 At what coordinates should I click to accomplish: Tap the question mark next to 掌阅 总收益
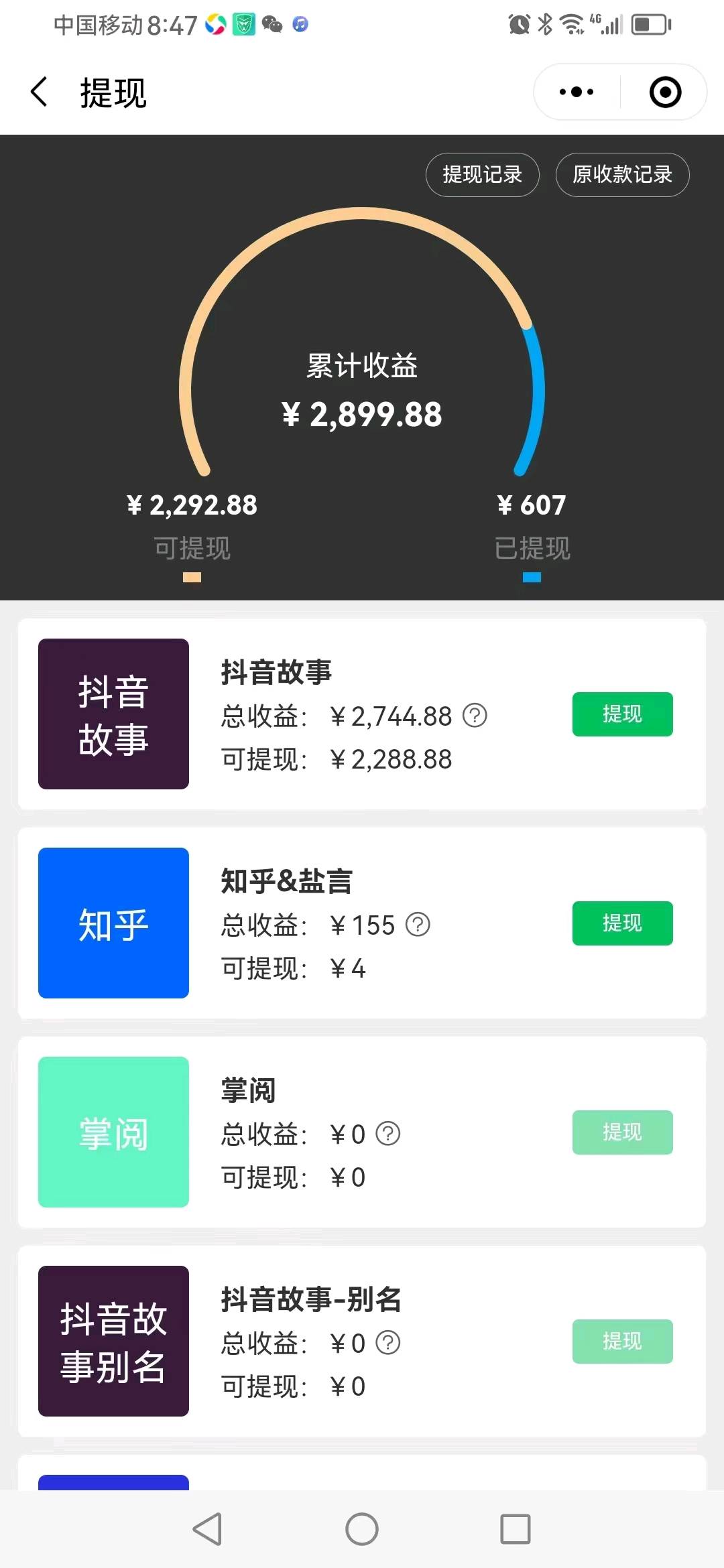(x=387, y=1134)
